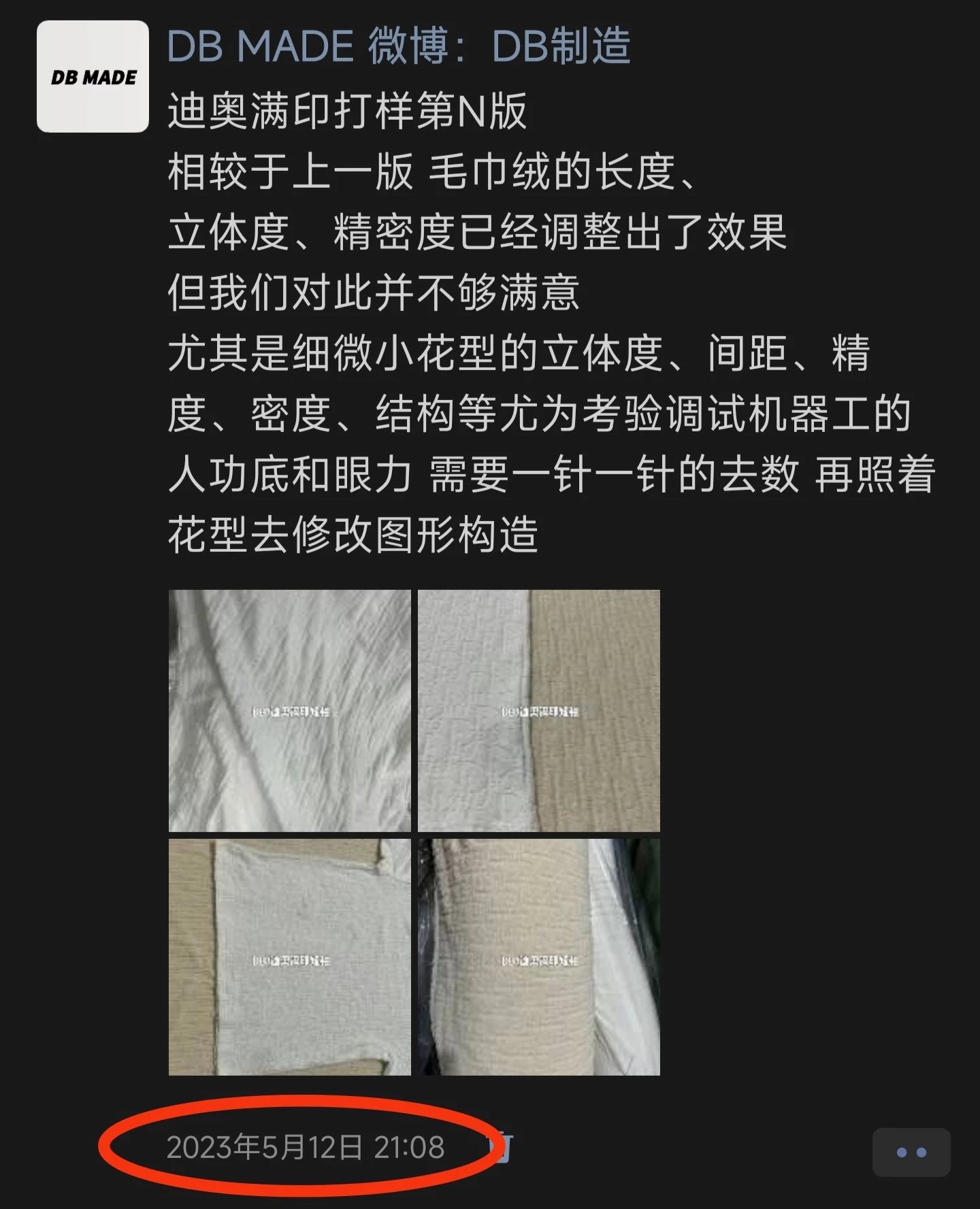Open the DB MADE 微博：DB制造 name link

398,46
